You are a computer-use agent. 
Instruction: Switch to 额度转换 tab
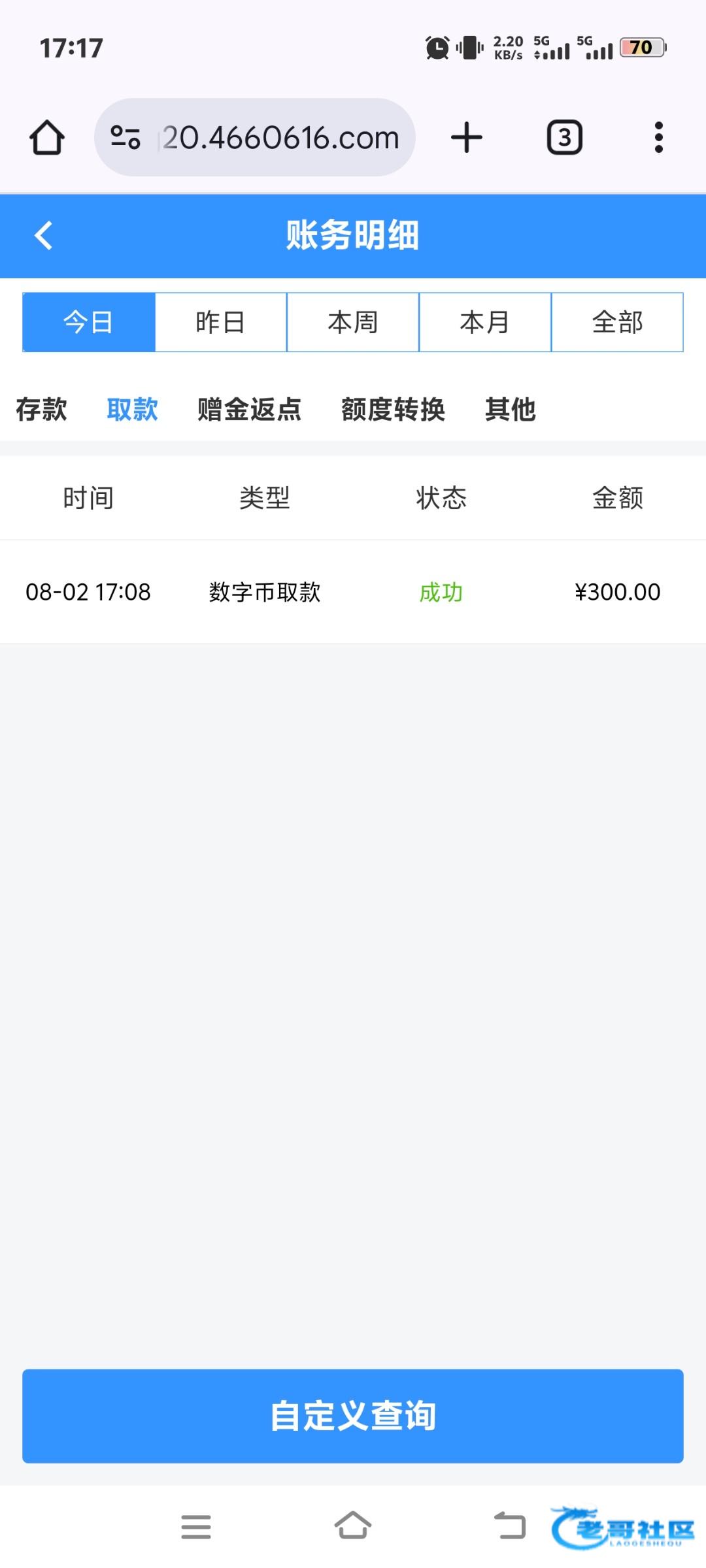(x=393, y=410)
